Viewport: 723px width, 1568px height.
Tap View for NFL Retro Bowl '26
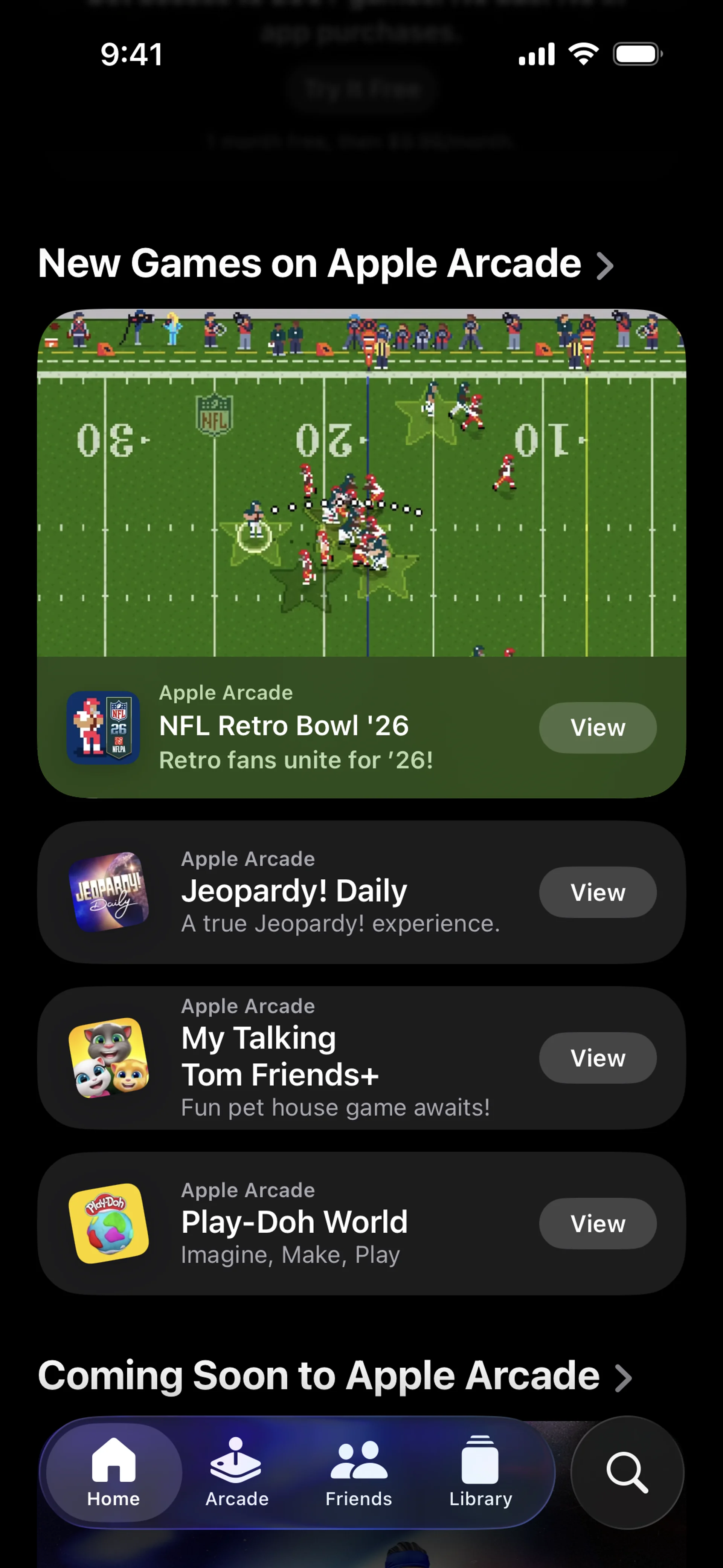[597, 727]
